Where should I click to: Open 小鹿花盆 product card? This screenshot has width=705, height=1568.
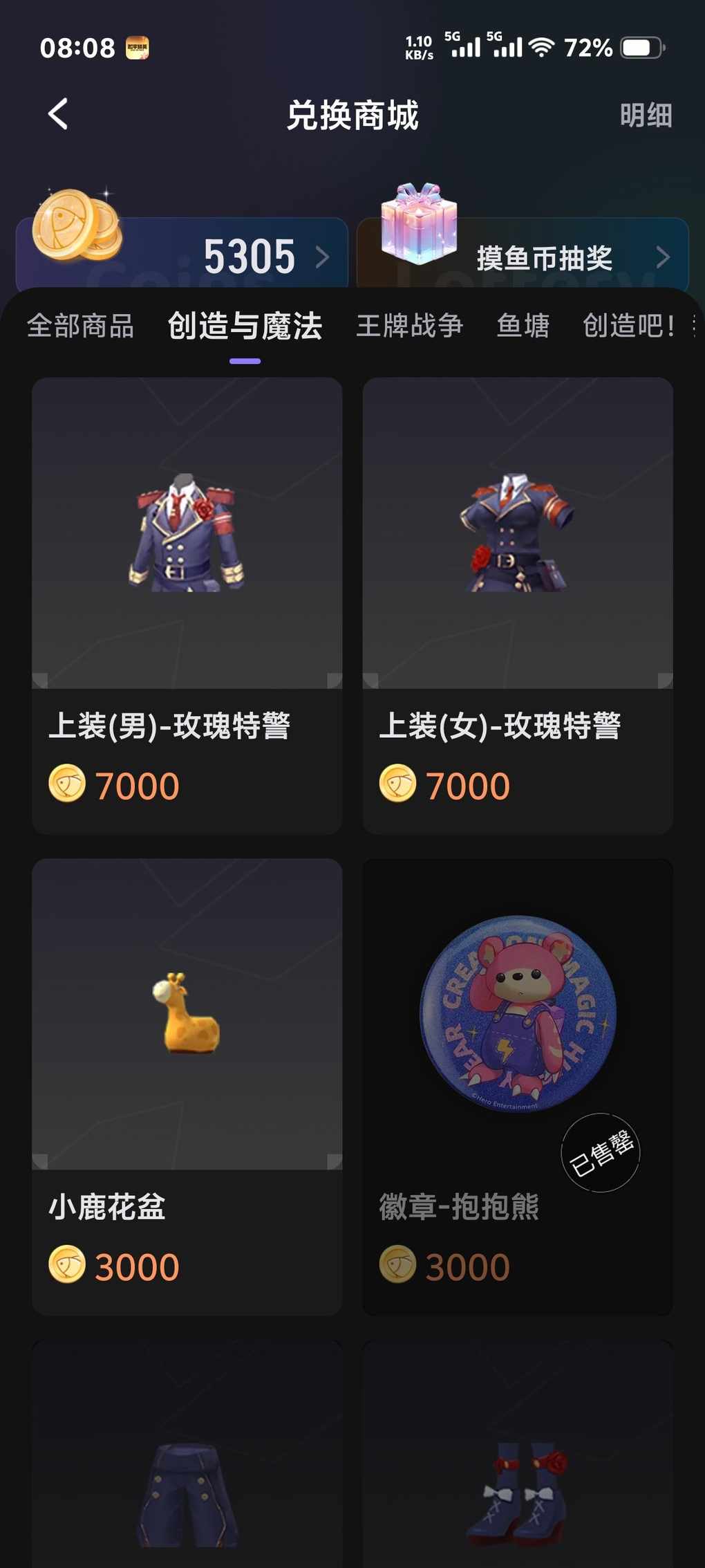(187, 1086)
